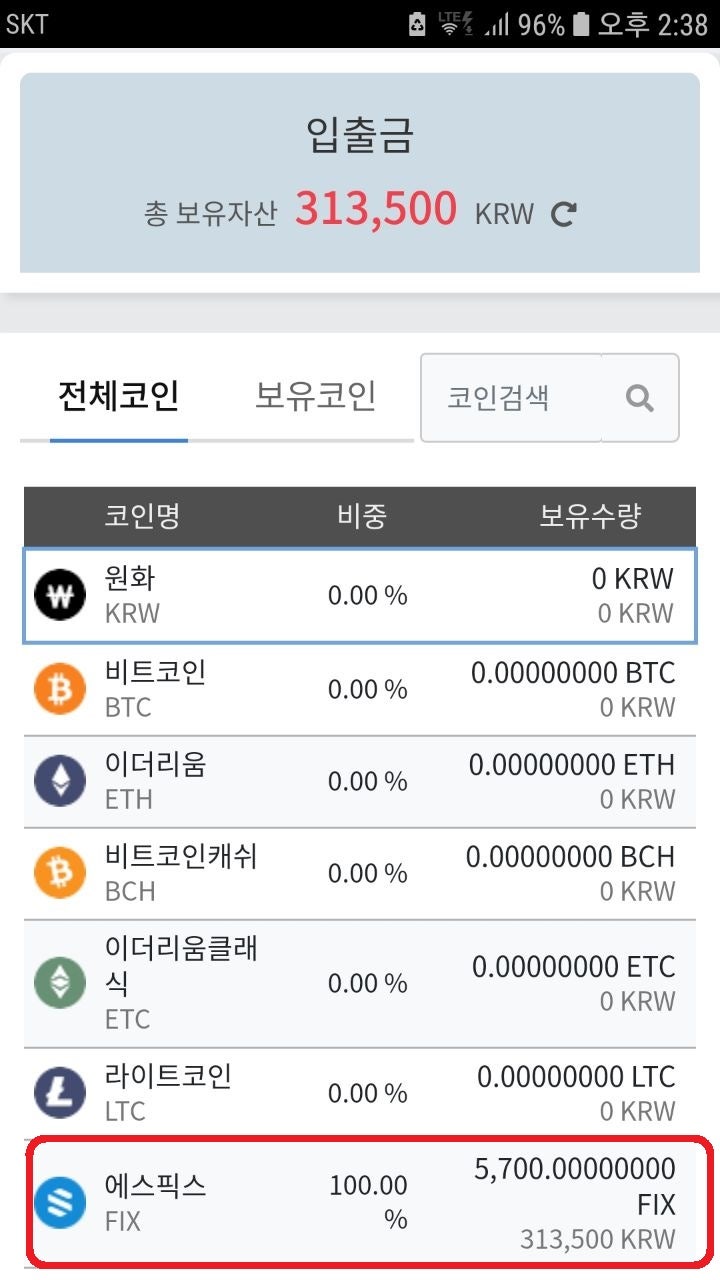Click the search magnifier icon

(x=638, y=397)
